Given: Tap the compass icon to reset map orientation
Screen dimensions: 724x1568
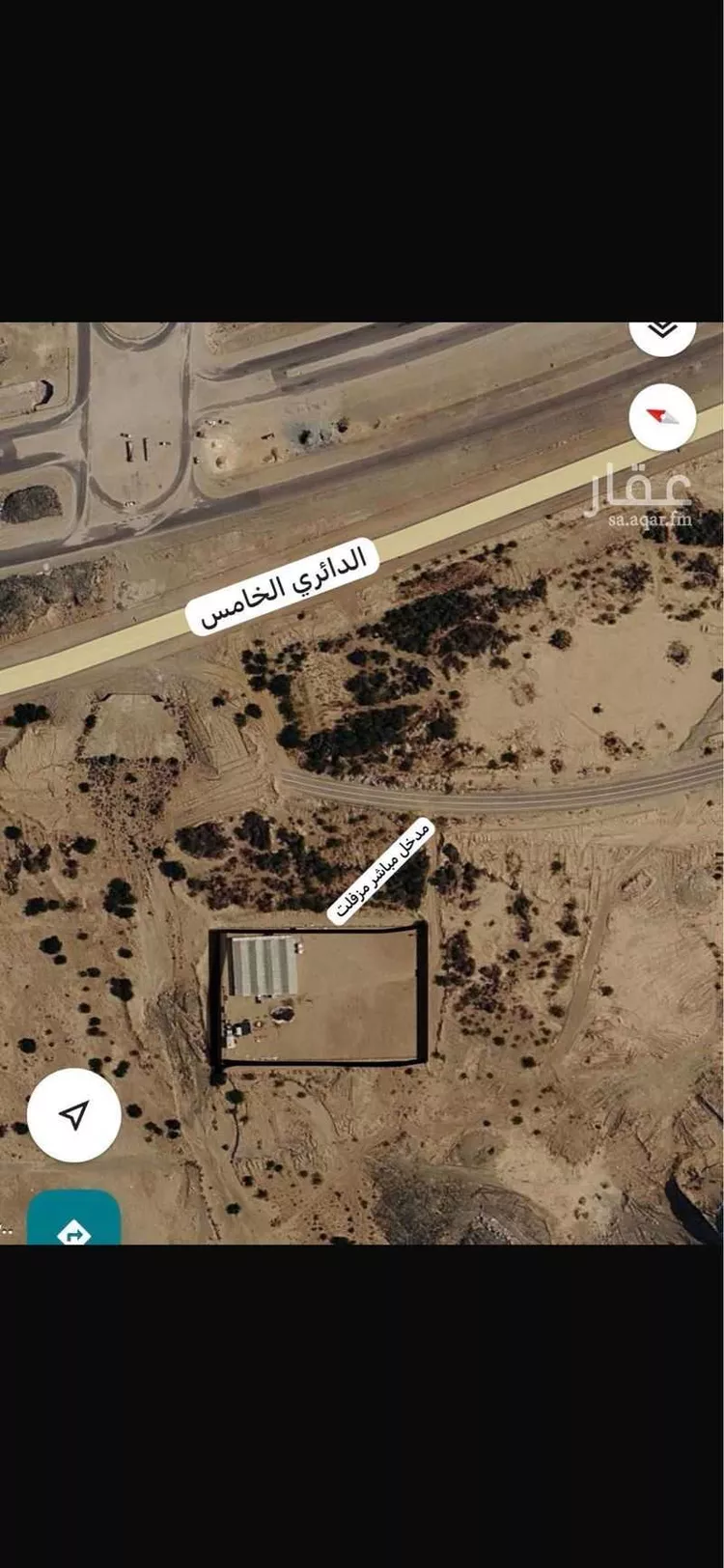Looking at the screenshot, I should coord(660,416).
